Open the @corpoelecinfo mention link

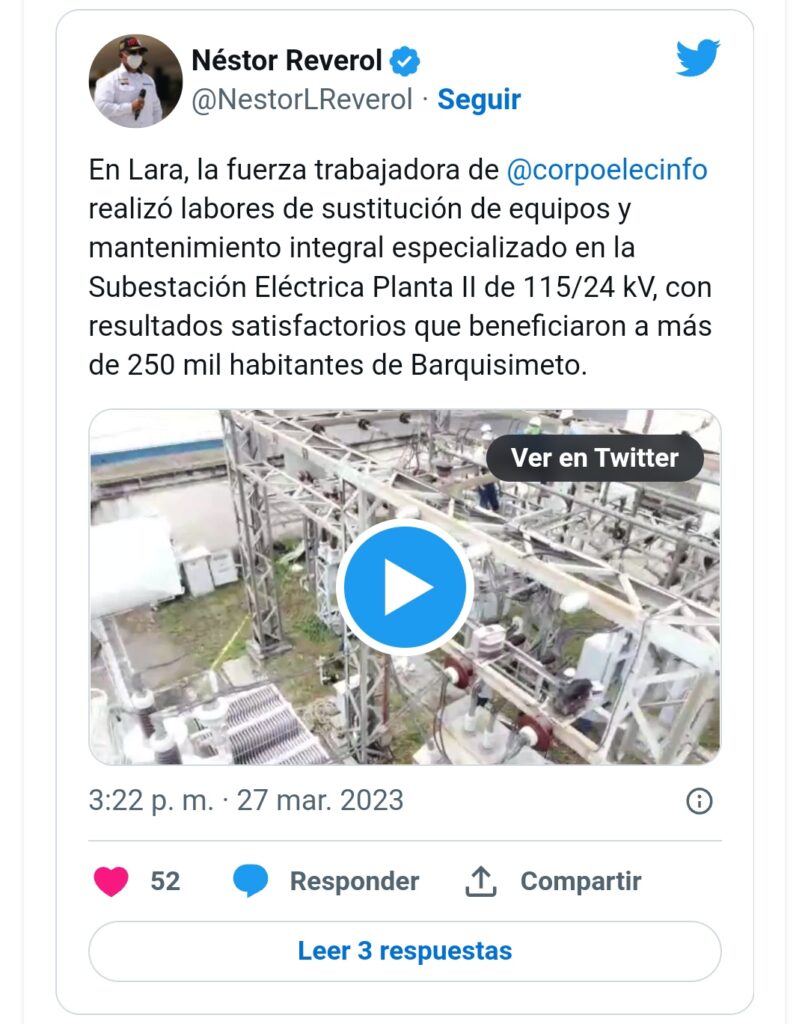[607, 170]
